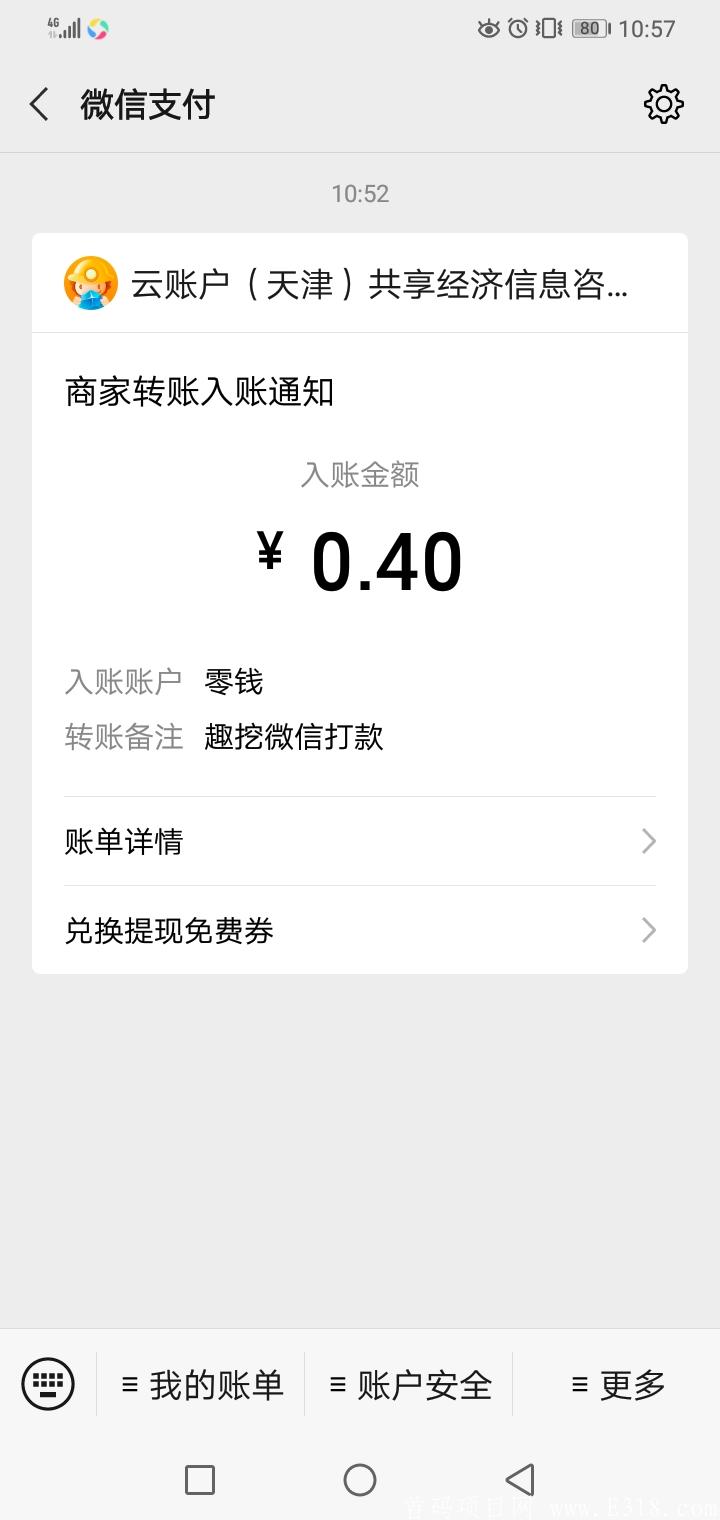Open the keyboard icon in bottom bar
This screenshot has height=1520, width=720.
[x=49, y=1384]
